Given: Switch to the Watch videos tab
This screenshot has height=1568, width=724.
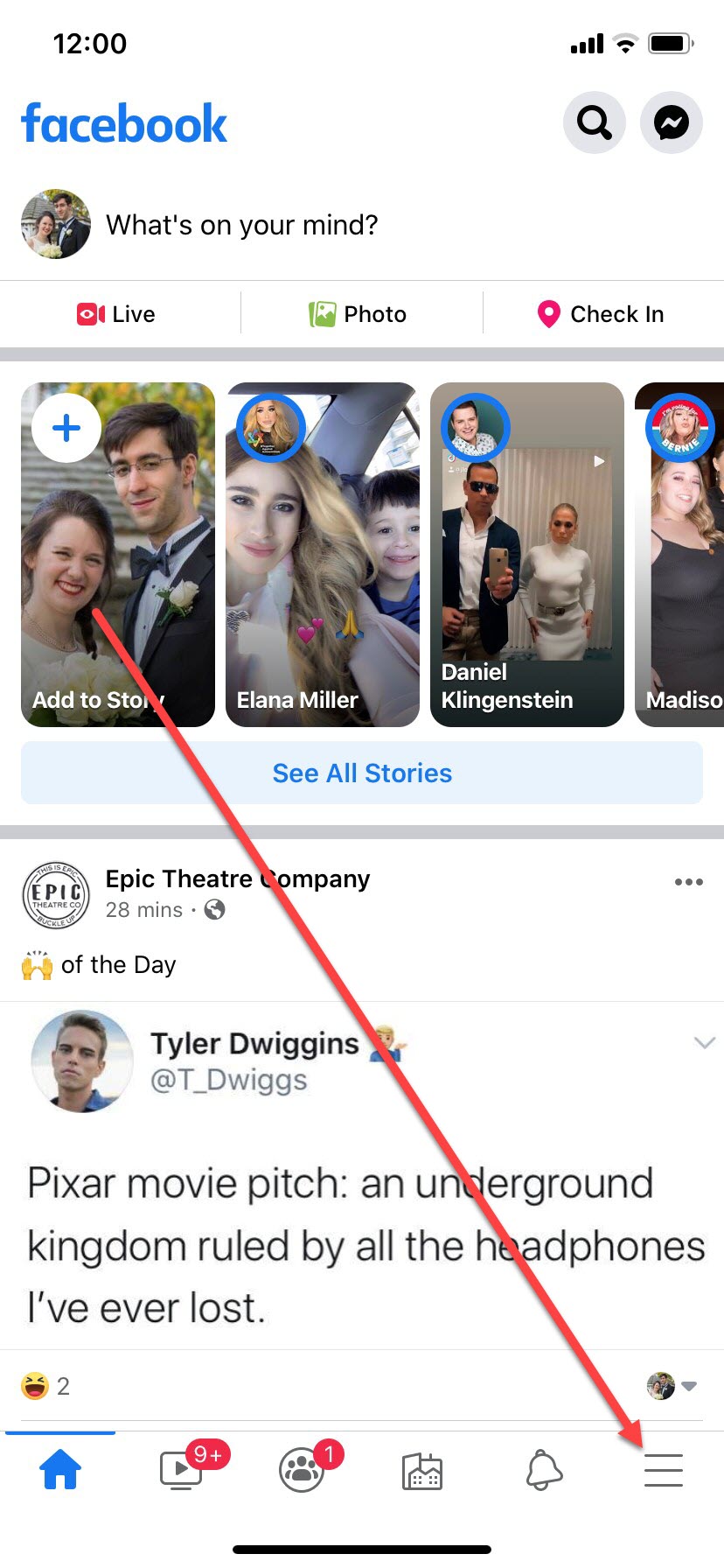Looking at the screenshot, I should tap(182, 1470).
